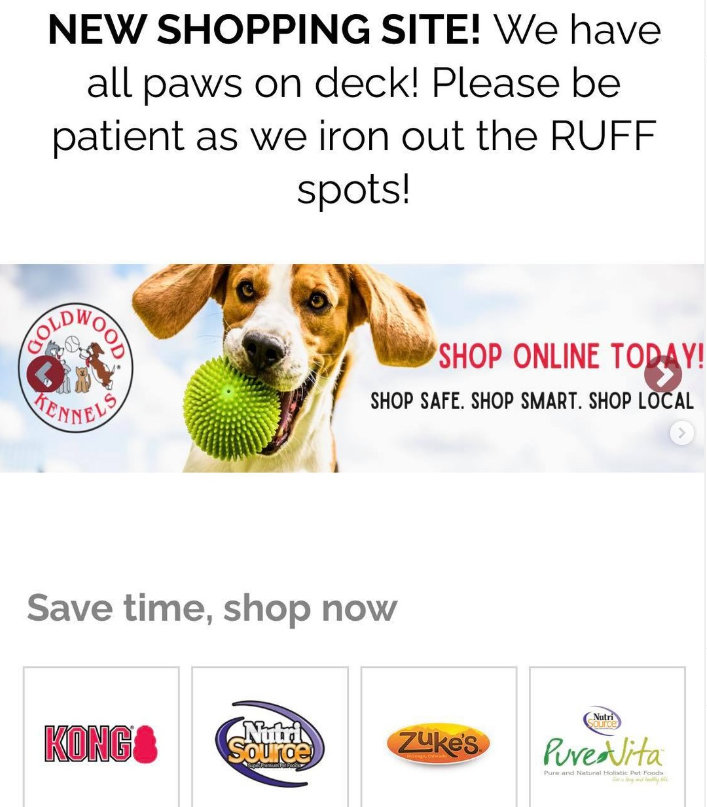The width and height of the screenshot is (707, 807).
Task: Advance to the next banner slide
Action: [662, 375]
